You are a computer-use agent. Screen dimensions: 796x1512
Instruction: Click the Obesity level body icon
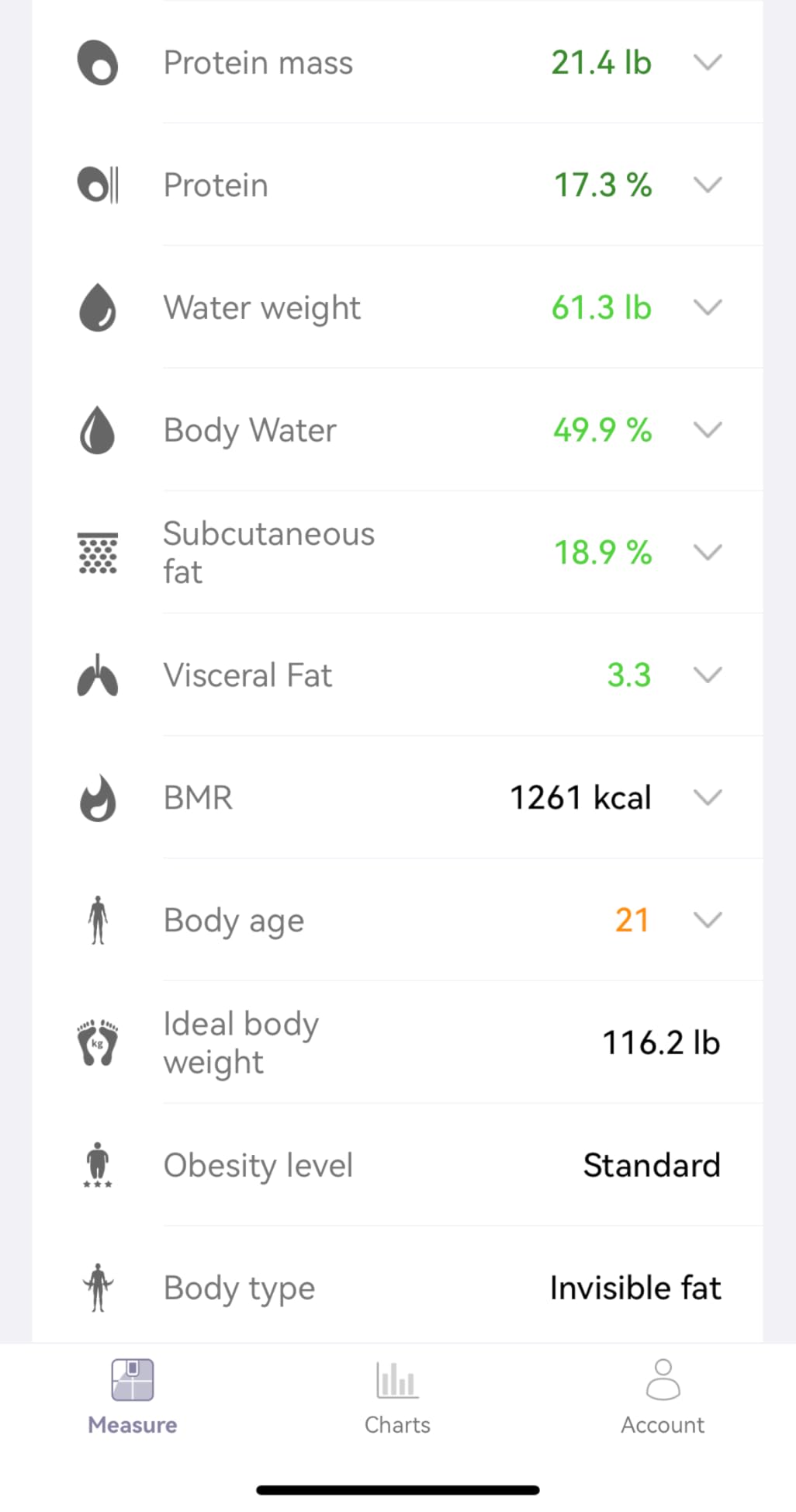click(x=97, y=1165)
